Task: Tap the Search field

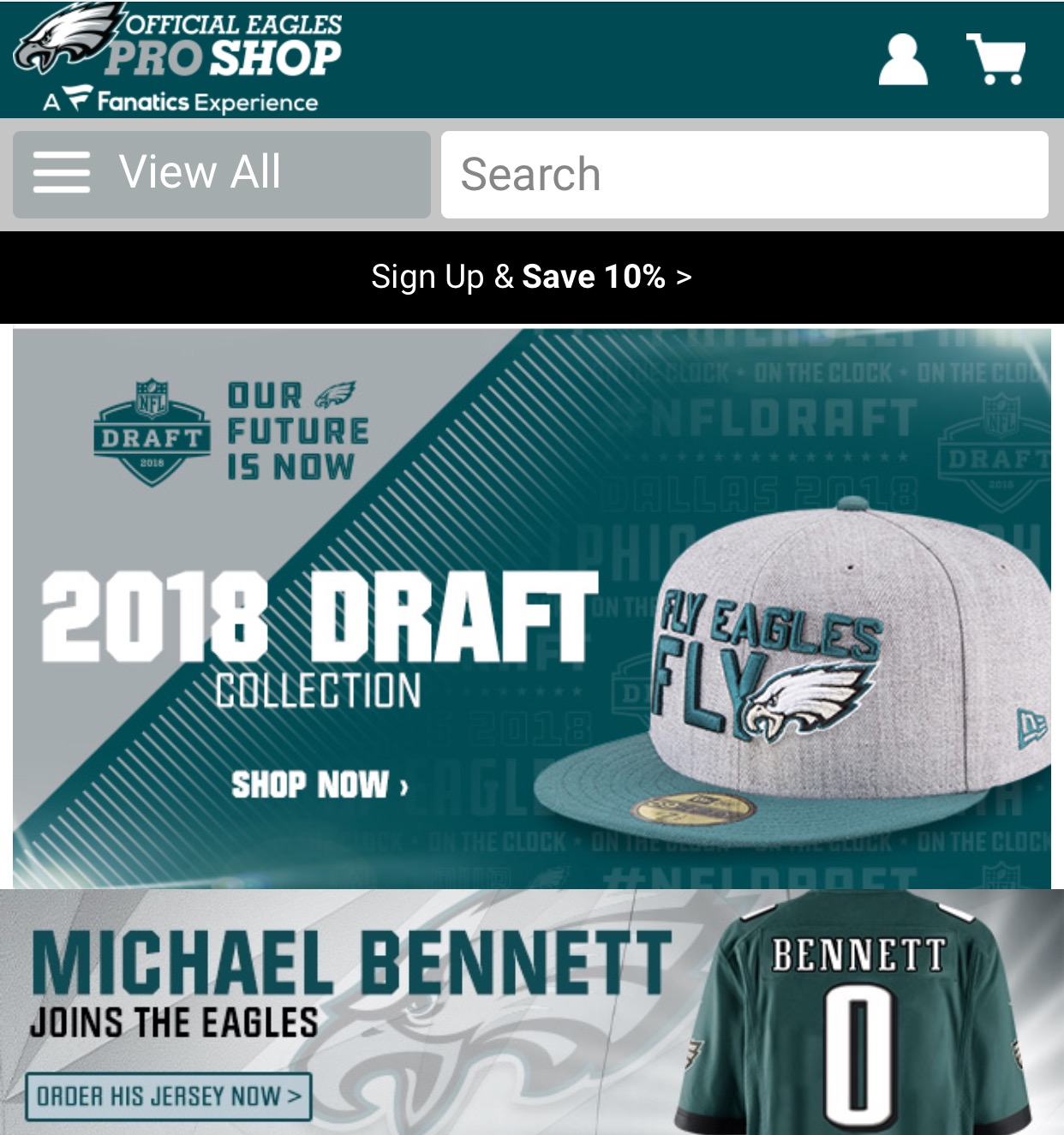Action: click(744, 175)
